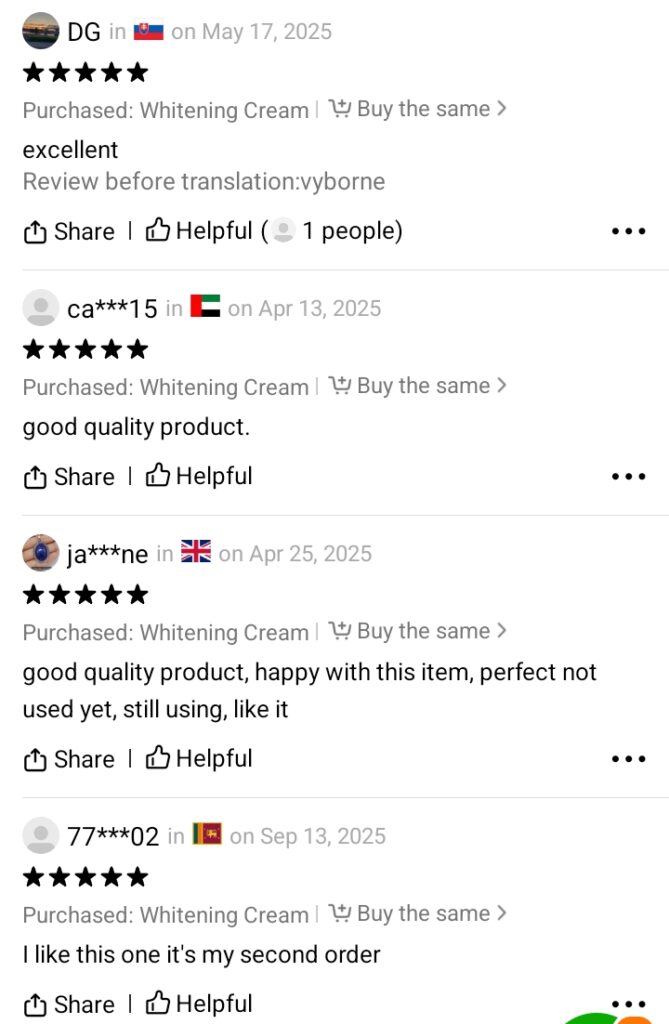This screenshot has height=1024, width=669.
Task: Buy the same item as DG
Action: [x=418, y=109]
